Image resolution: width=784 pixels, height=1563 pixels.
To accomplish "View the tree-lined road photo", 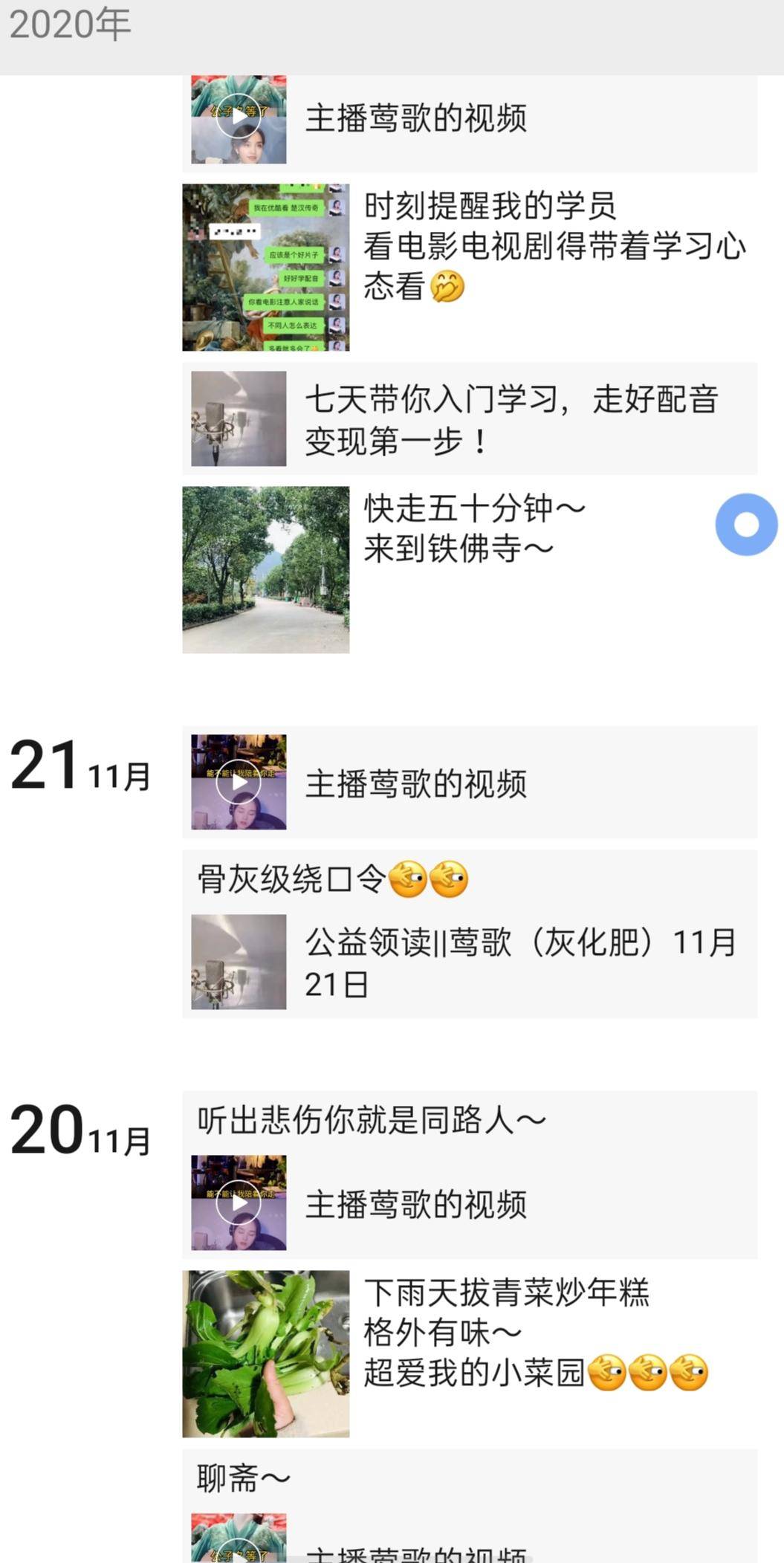I will pyautogui.click(x=265, y=571).
